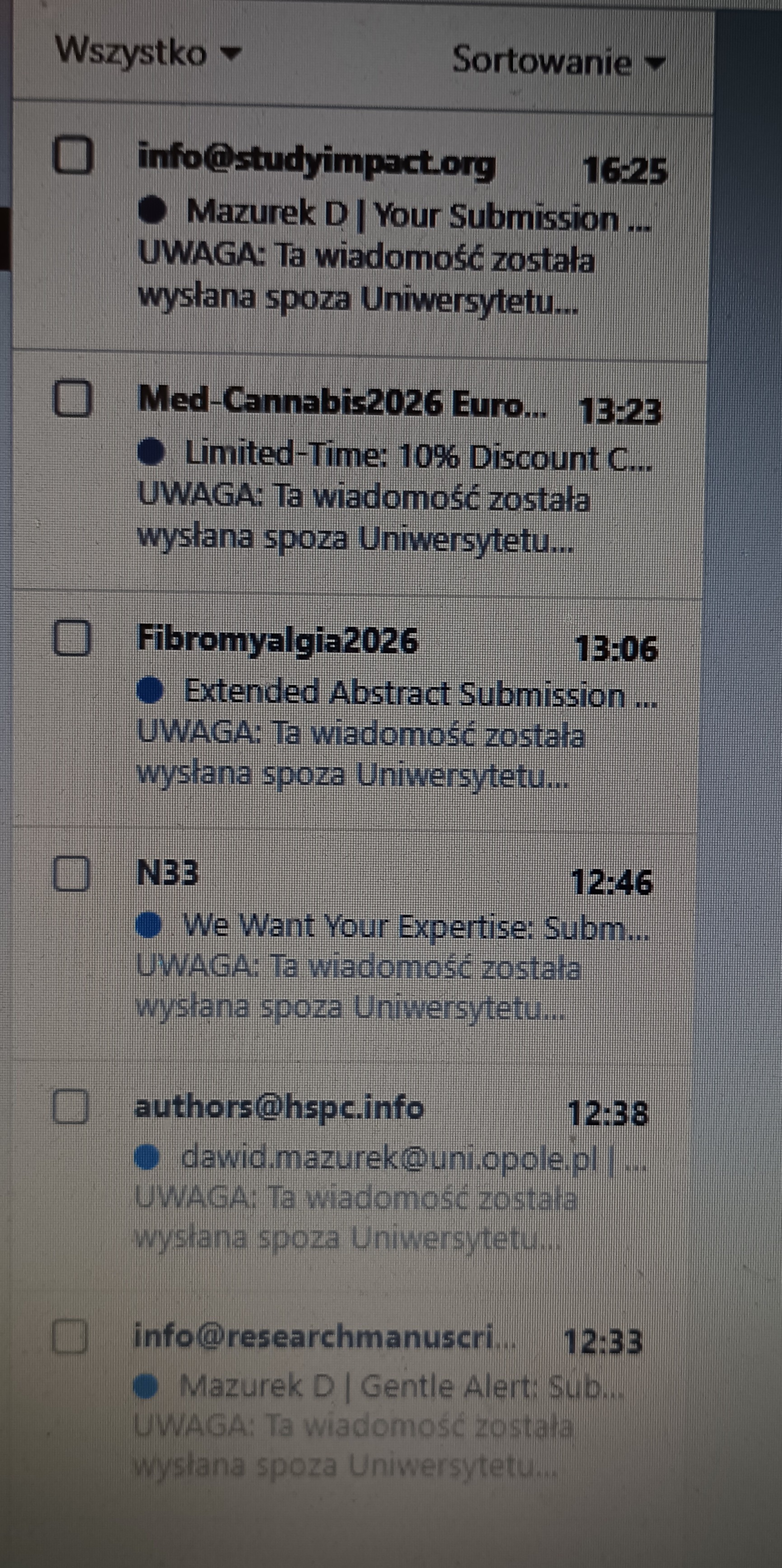Select the checkbox for info@studyimpact.org email
The width and height of the screenshot is (782, 1568).
(73, 155)
